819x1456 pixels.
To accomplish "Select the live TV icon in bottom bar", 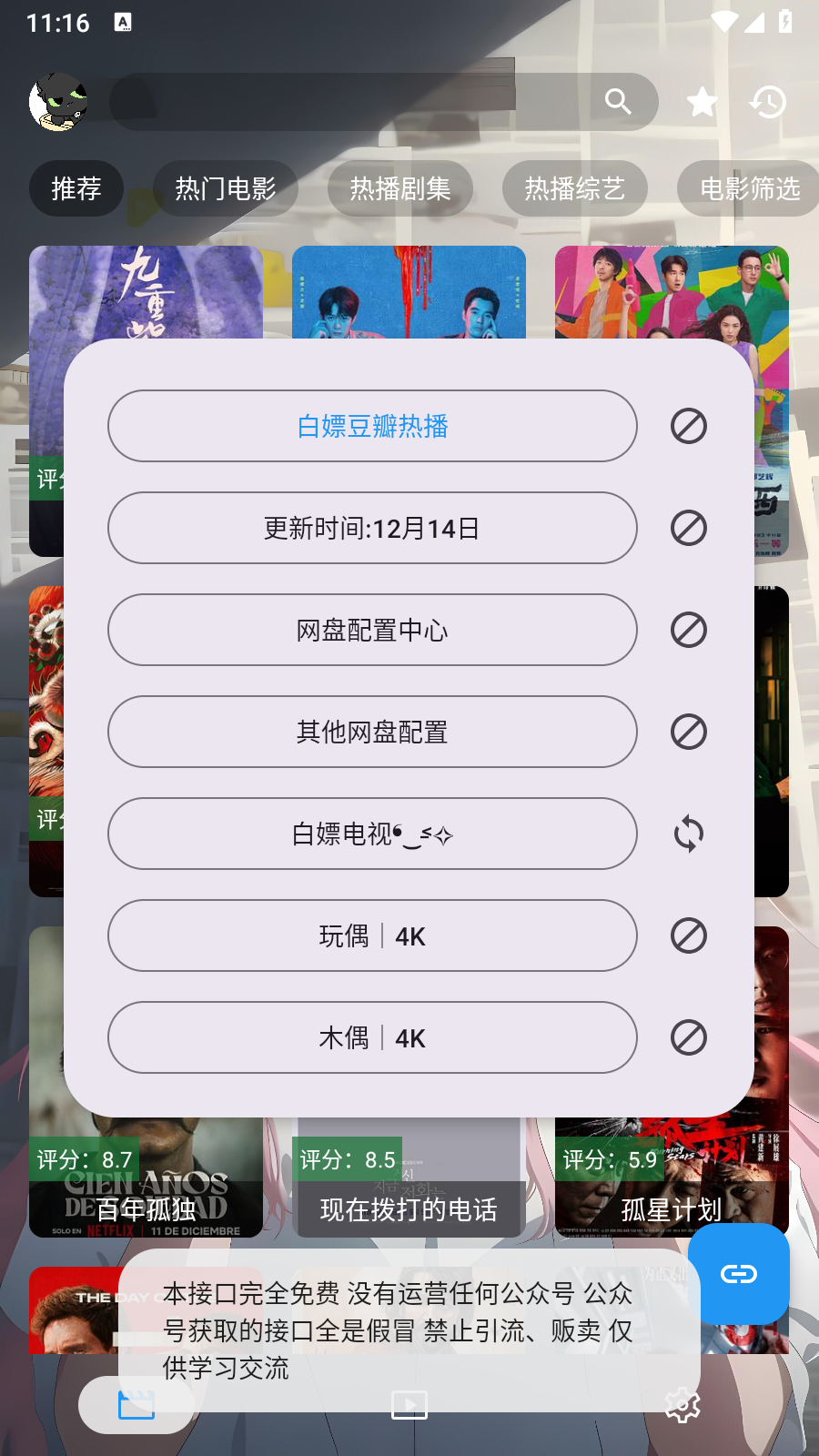I will (x=136, y=1404).
